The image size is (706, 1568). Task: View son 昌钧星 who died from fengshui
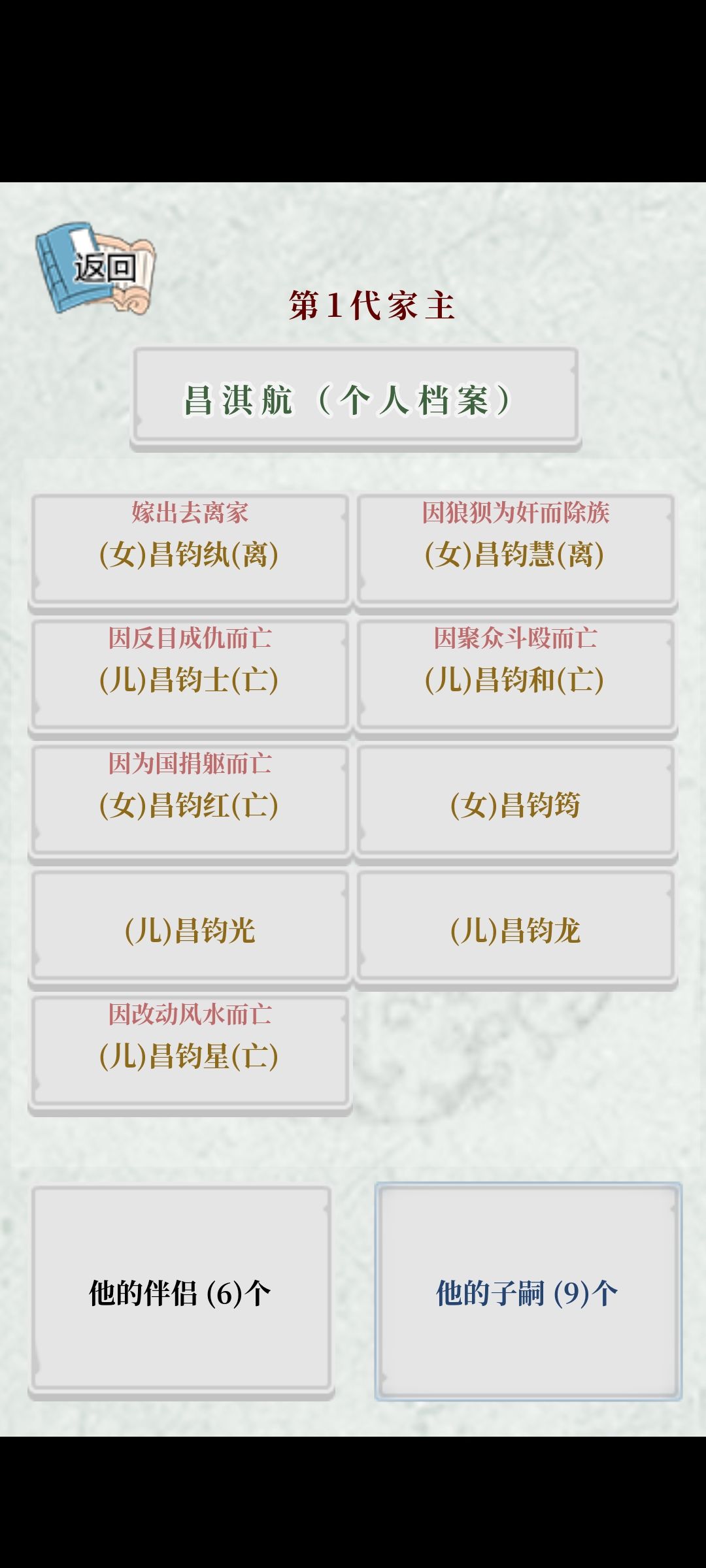tap(190, 1054)
